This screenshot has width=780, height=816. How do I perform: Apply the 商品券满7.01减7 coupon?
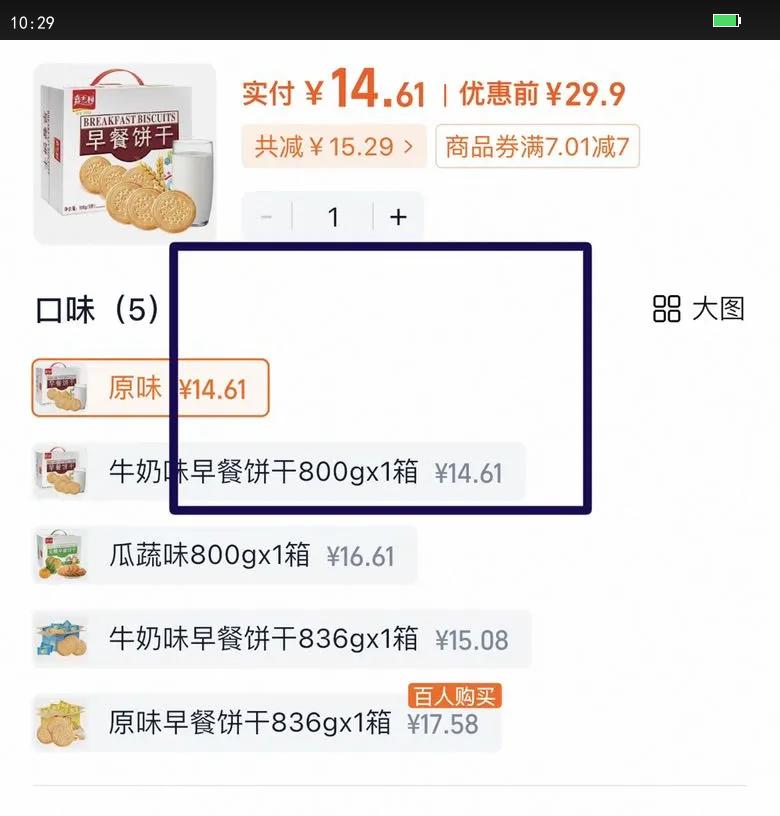[537, 146]
